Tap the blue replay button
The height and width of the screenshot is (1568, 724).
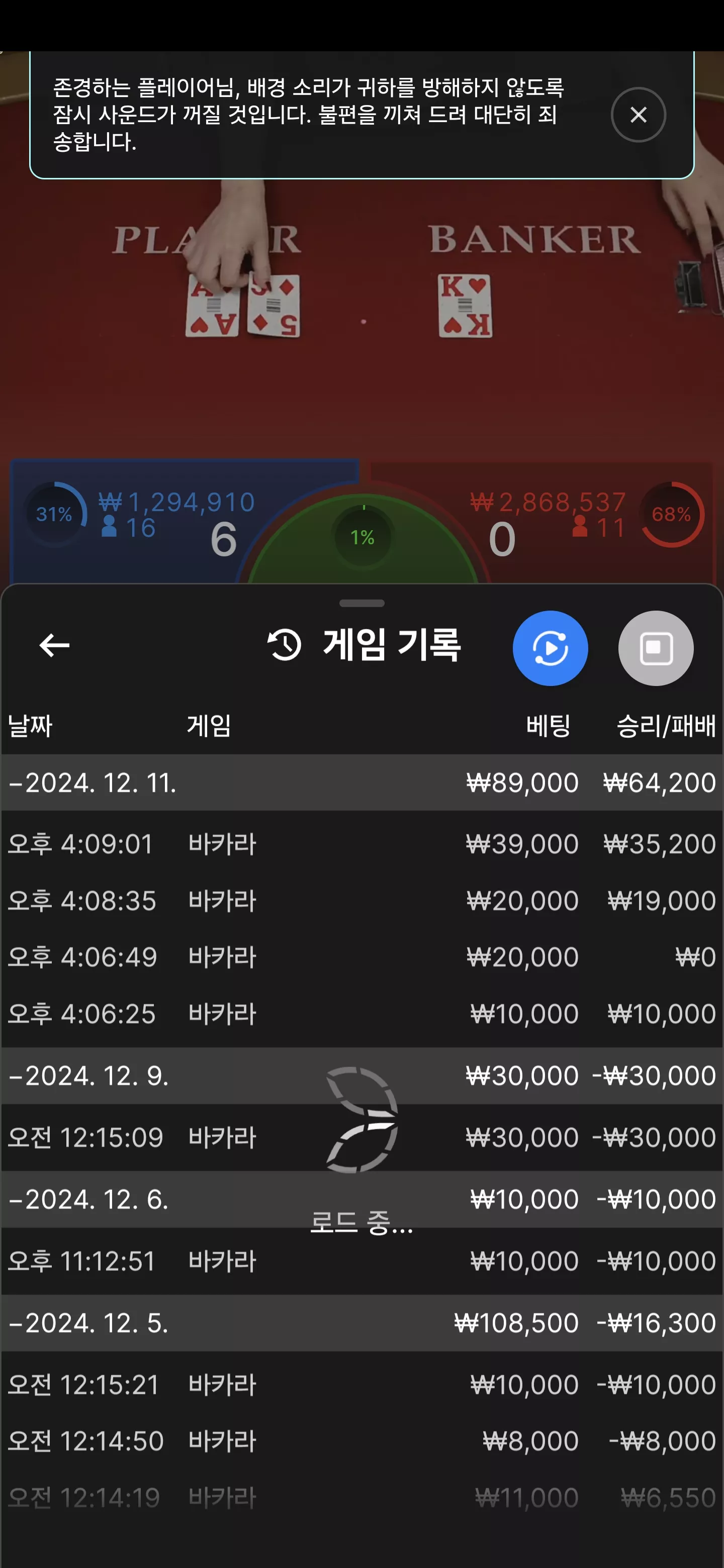click(x=550, y=648)
